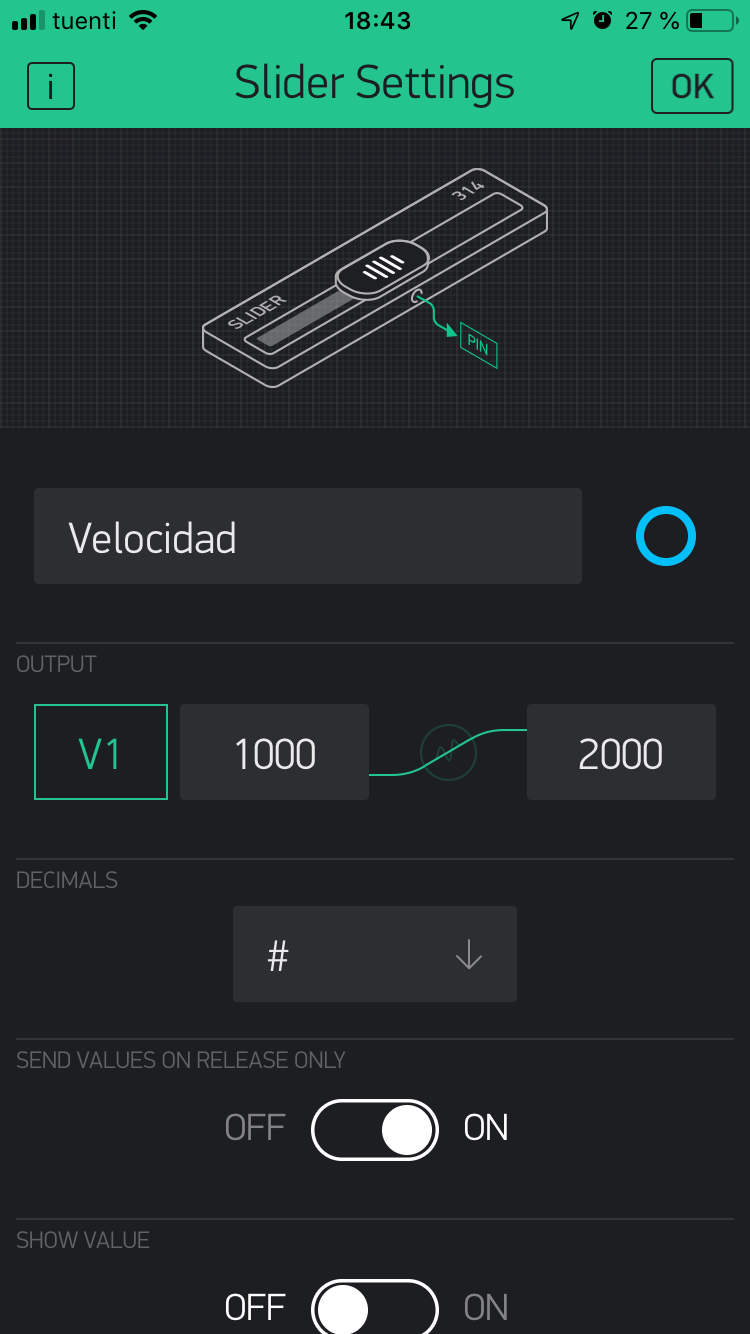Turn on the Show Value switch
Viewport: 750px width, 1334px height.
coord(375,1307)
